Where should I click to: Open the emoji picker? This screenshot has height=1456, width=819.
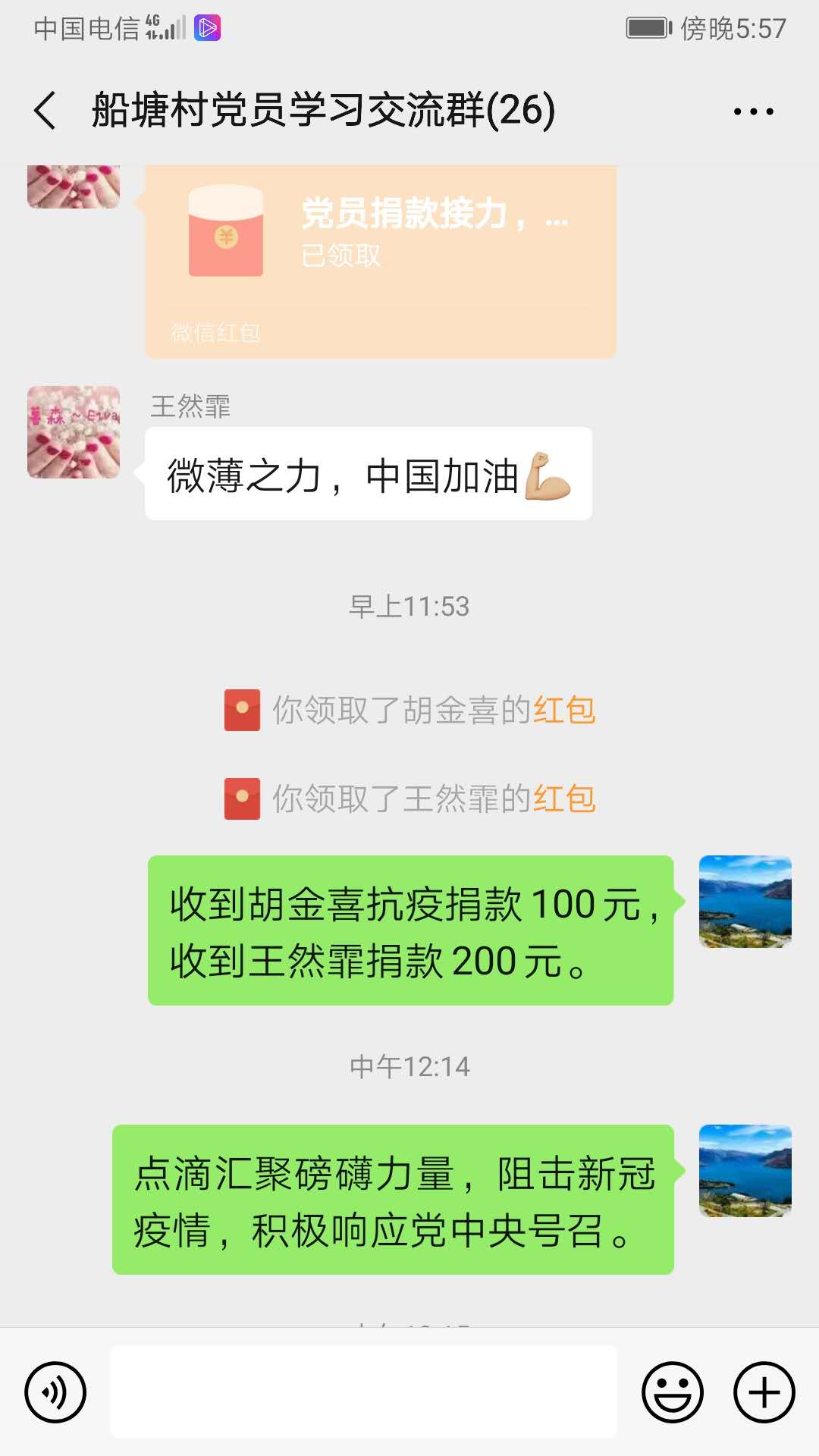673,1392
